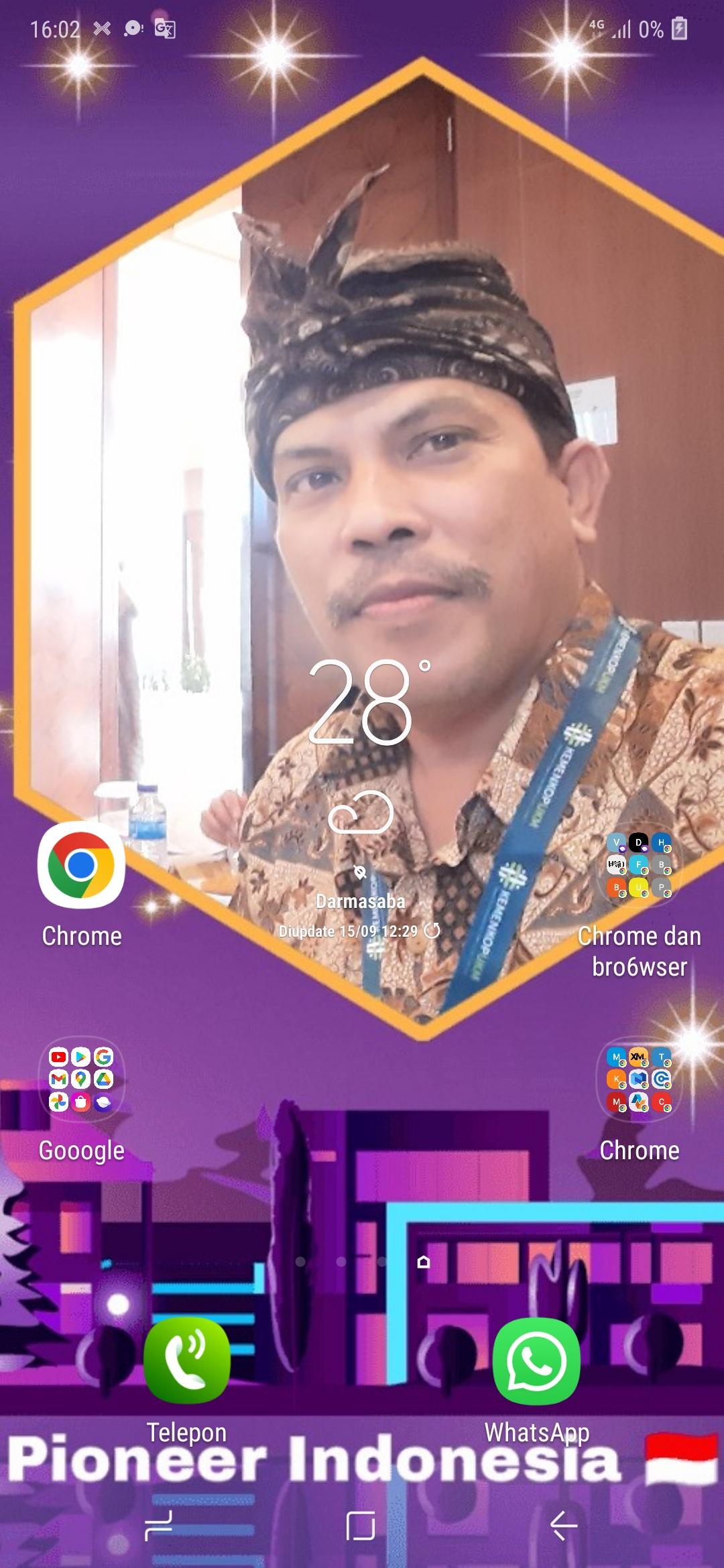This screenshot has height=1568, width=724.
Task: Refresh the weather update time
Action: click(433, 930)
